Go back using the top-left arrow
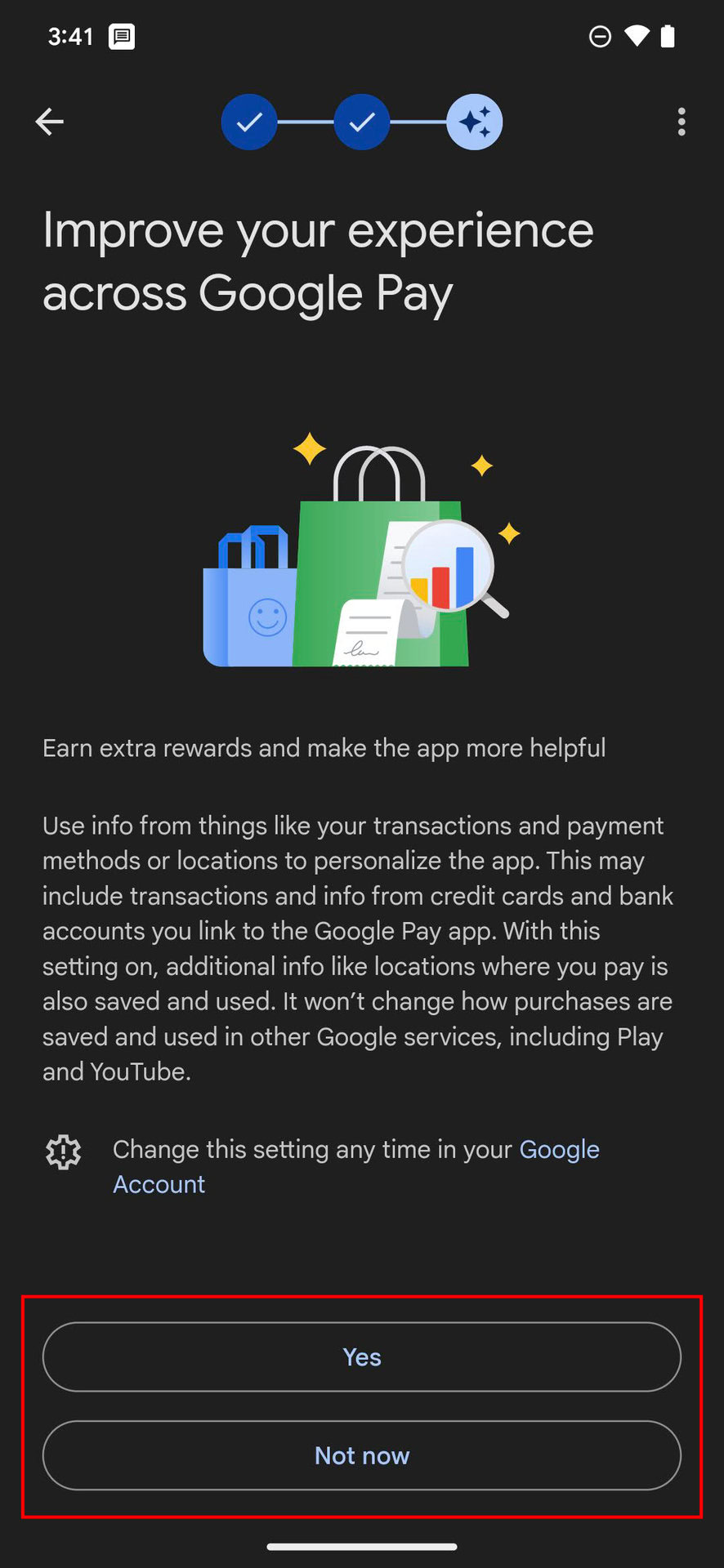The width and height of the screenshot is (724, 1568). 50,122
